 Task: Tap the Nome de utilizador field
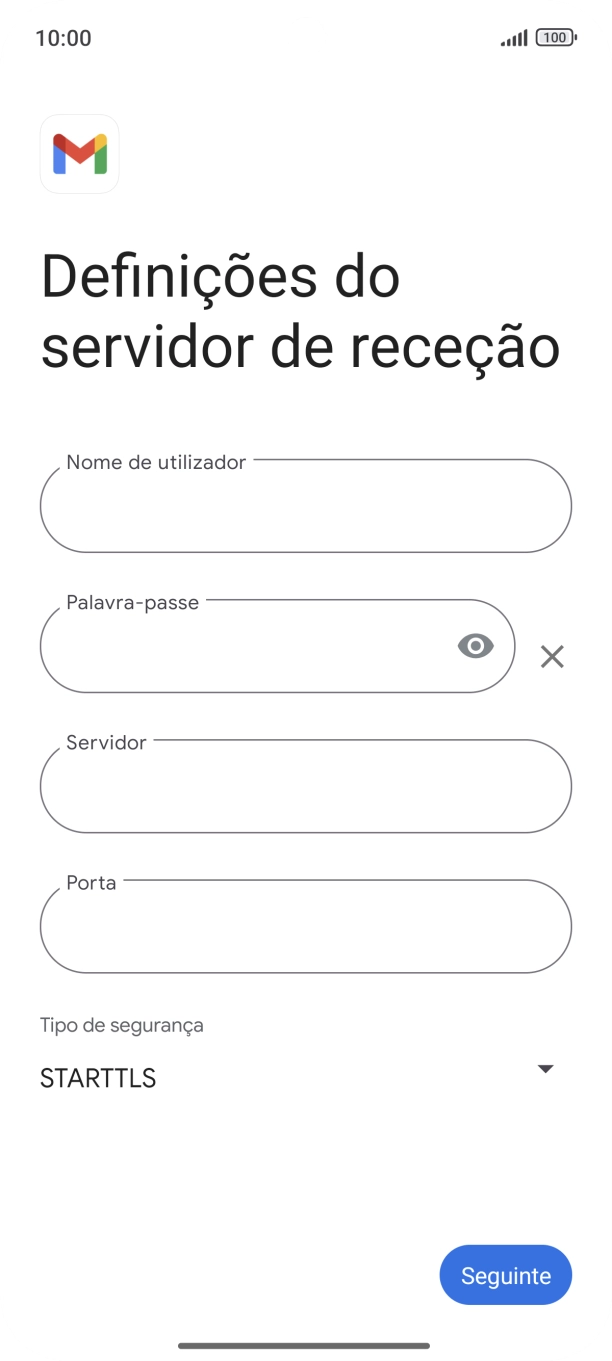coord(305,506)
